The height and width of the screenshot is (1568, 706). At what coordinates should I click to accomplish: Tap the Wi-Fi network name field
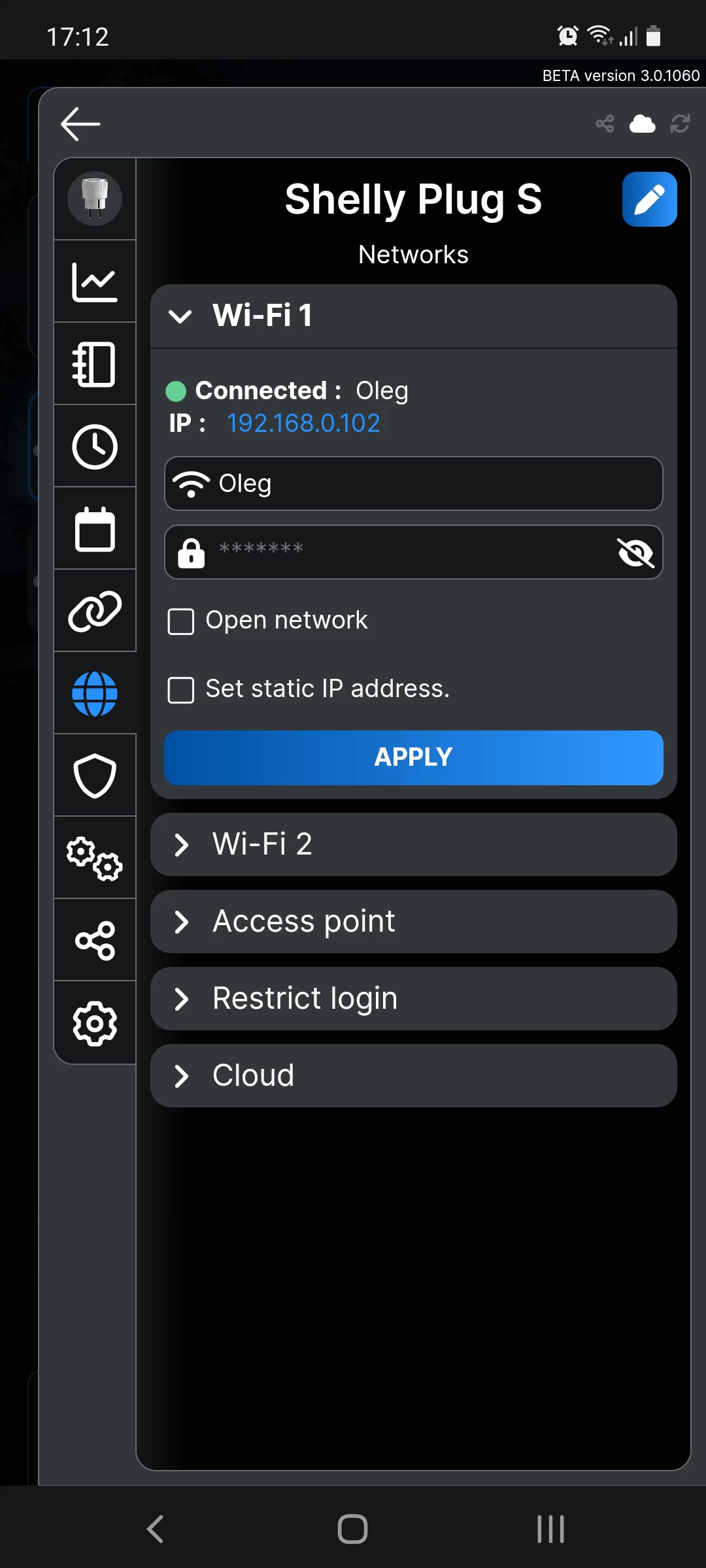click(x=413, y=483)
